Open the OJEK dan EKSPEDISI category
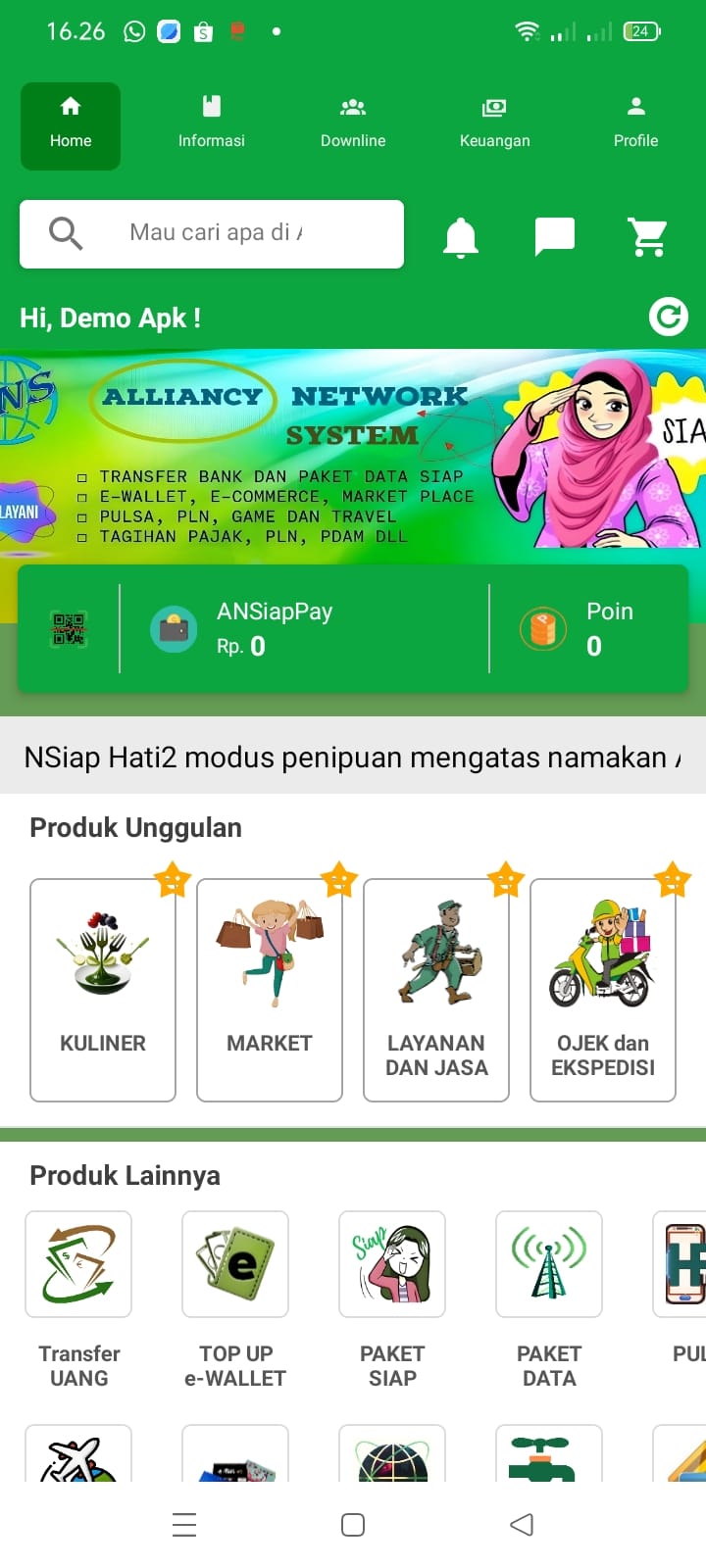706x1568 pixels. (x=602, y=985)
